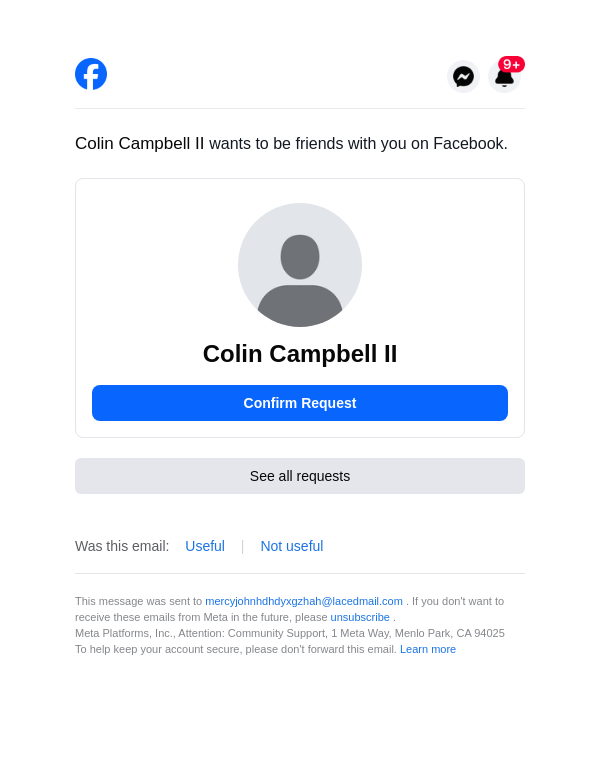Open Messenger from the header
Viewport: 600px width, 768px height.
[x=463, y=76]
